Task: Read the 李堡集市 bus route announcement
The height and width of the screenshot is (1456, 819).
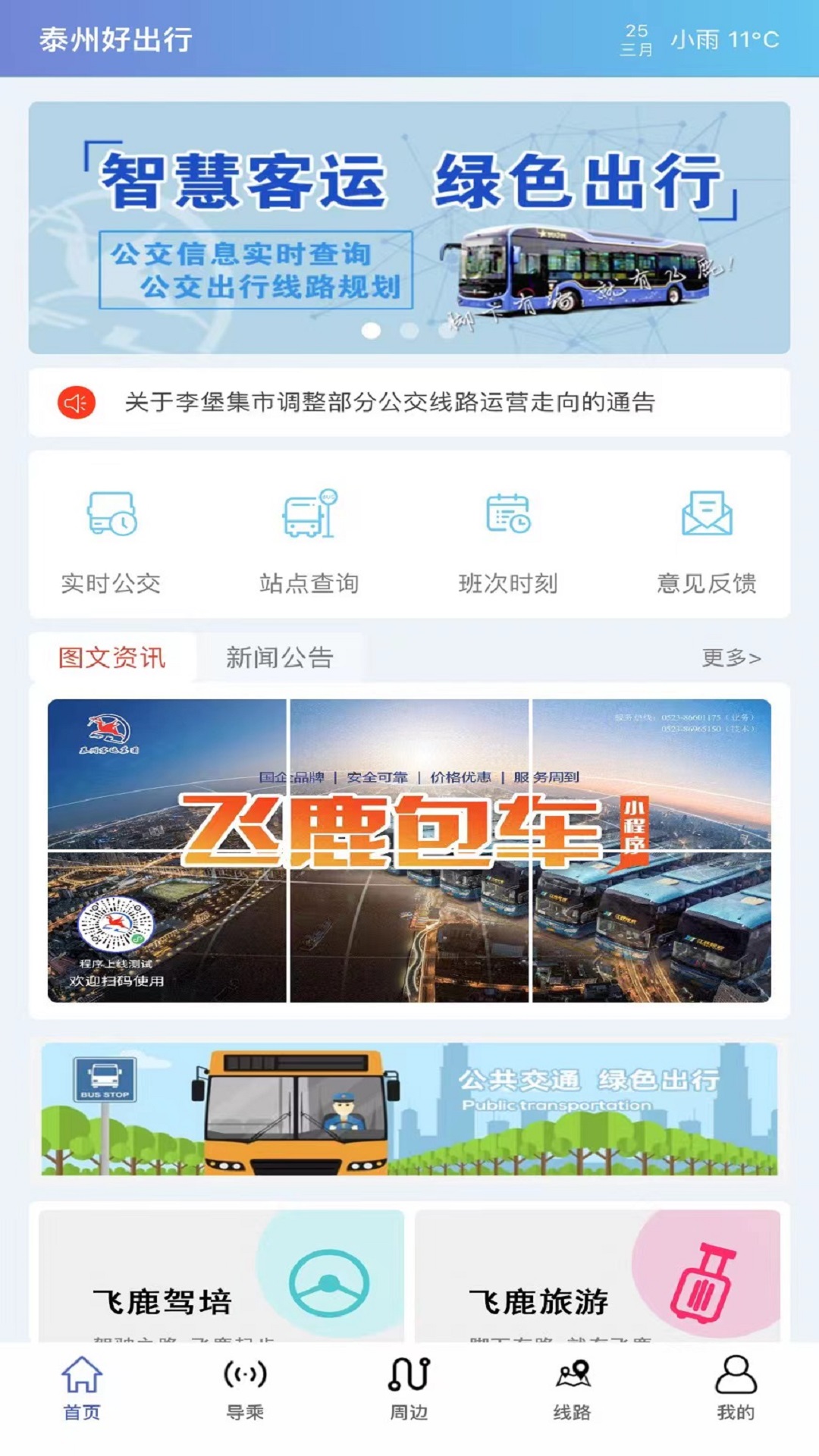Action: tap(390, 402)
